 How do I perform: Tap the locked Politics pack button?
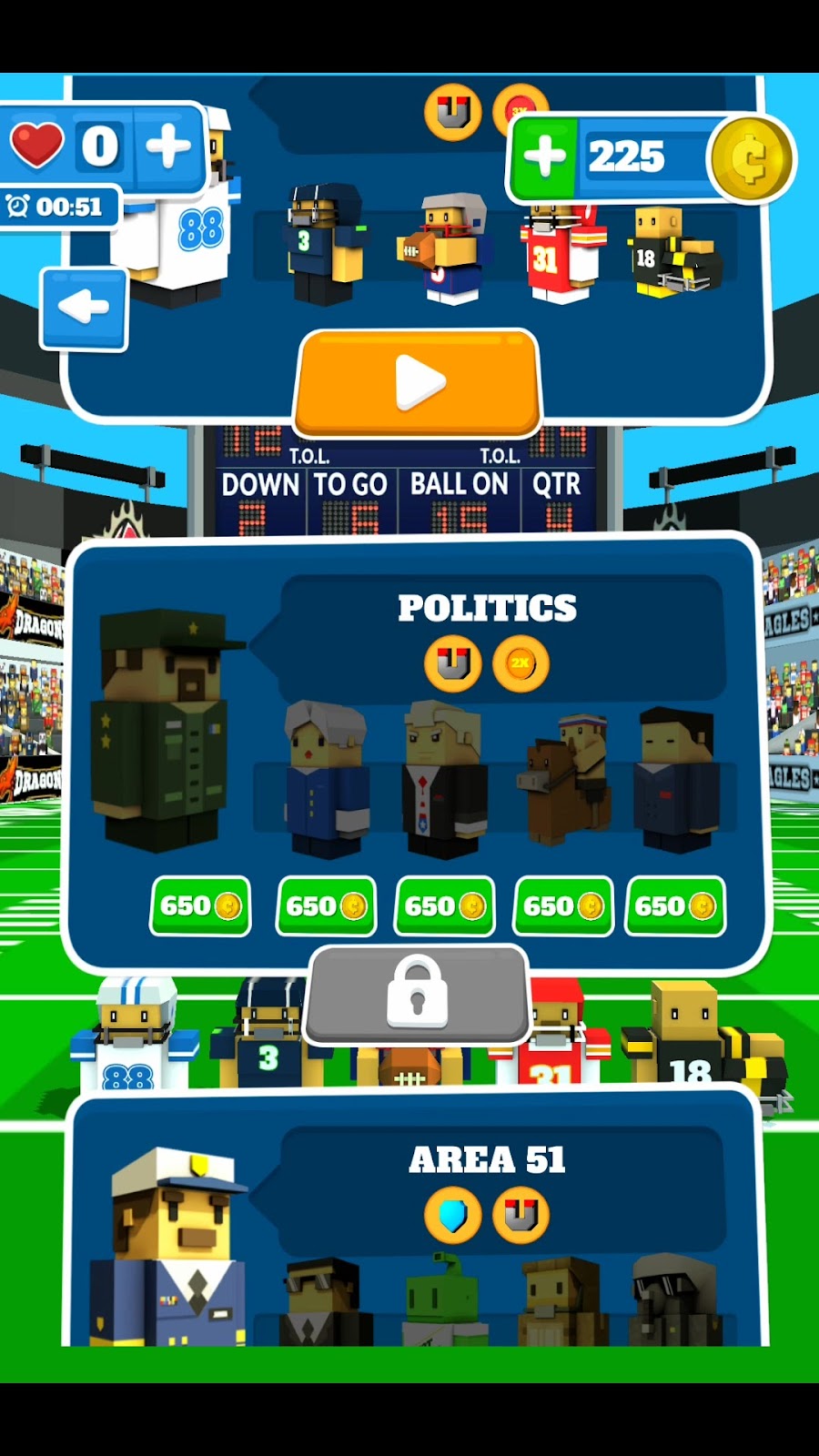417,996
